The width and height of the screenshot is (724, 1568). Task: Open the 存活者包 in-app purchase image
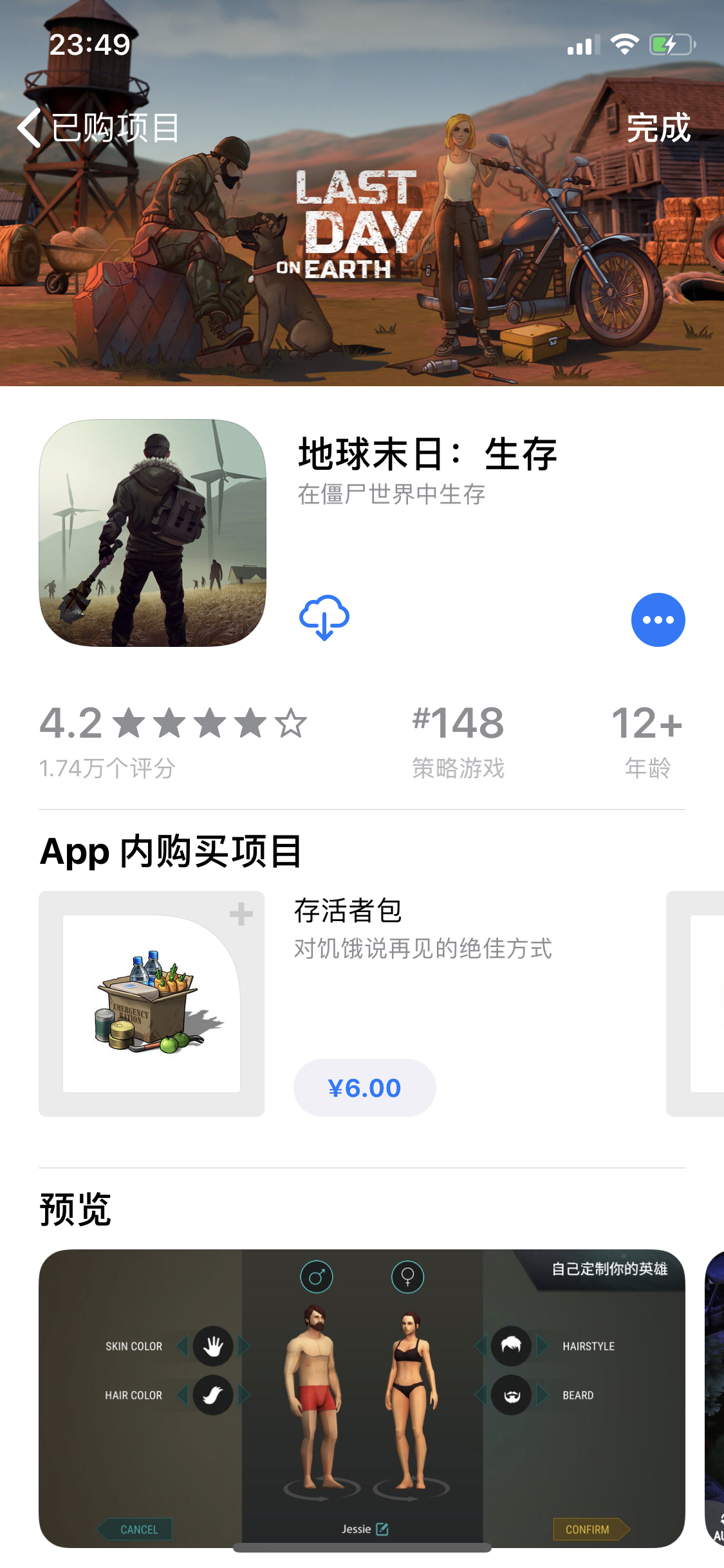pyautogui.click(x=152, y=1003)
